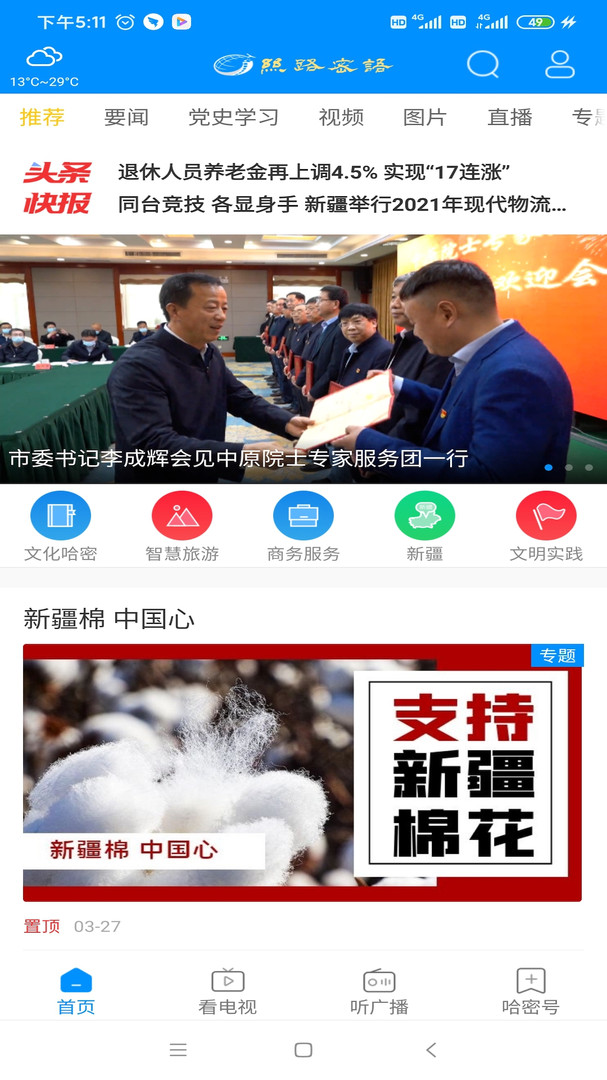This screenshot has width=607, height=1080.
Task: Open the 文化哈密 shortcut
Action: tap(60, 527)
